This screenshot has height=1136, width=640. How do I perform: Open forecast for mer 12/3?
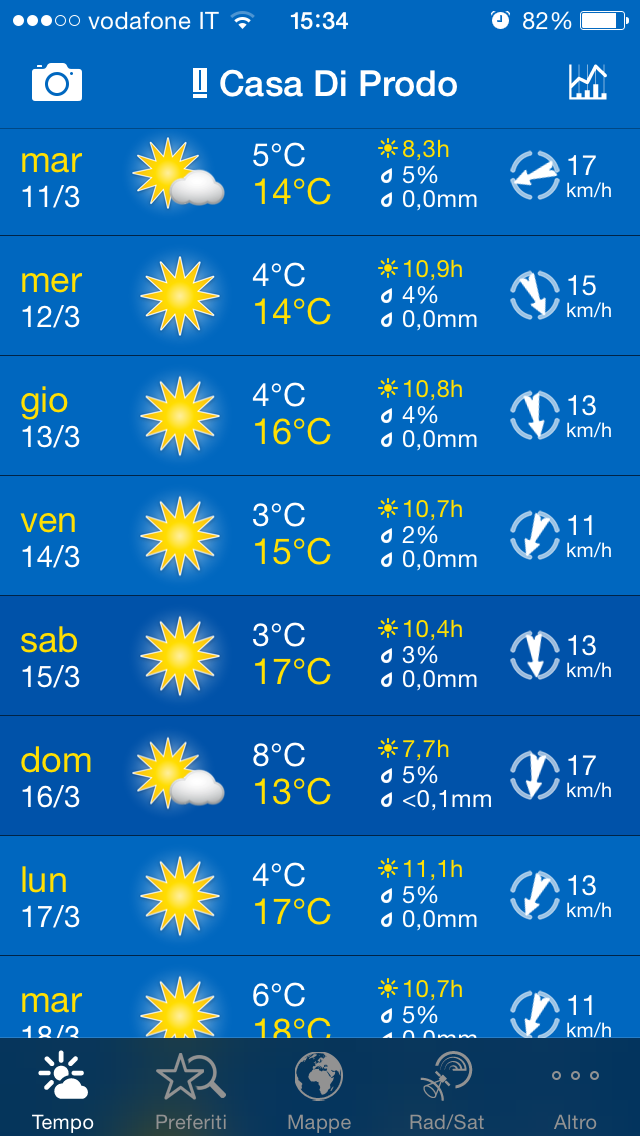[x=320, y=296]
